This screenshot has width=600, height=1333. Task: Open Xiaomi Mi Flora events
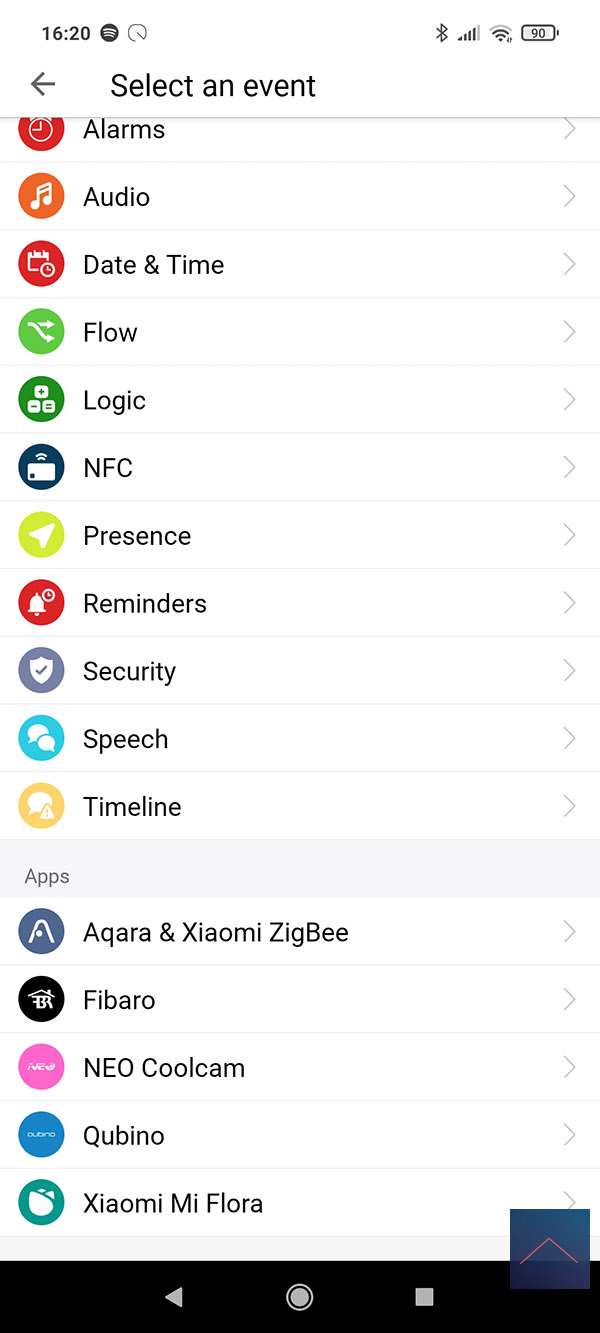click(x=173, y=1203)
